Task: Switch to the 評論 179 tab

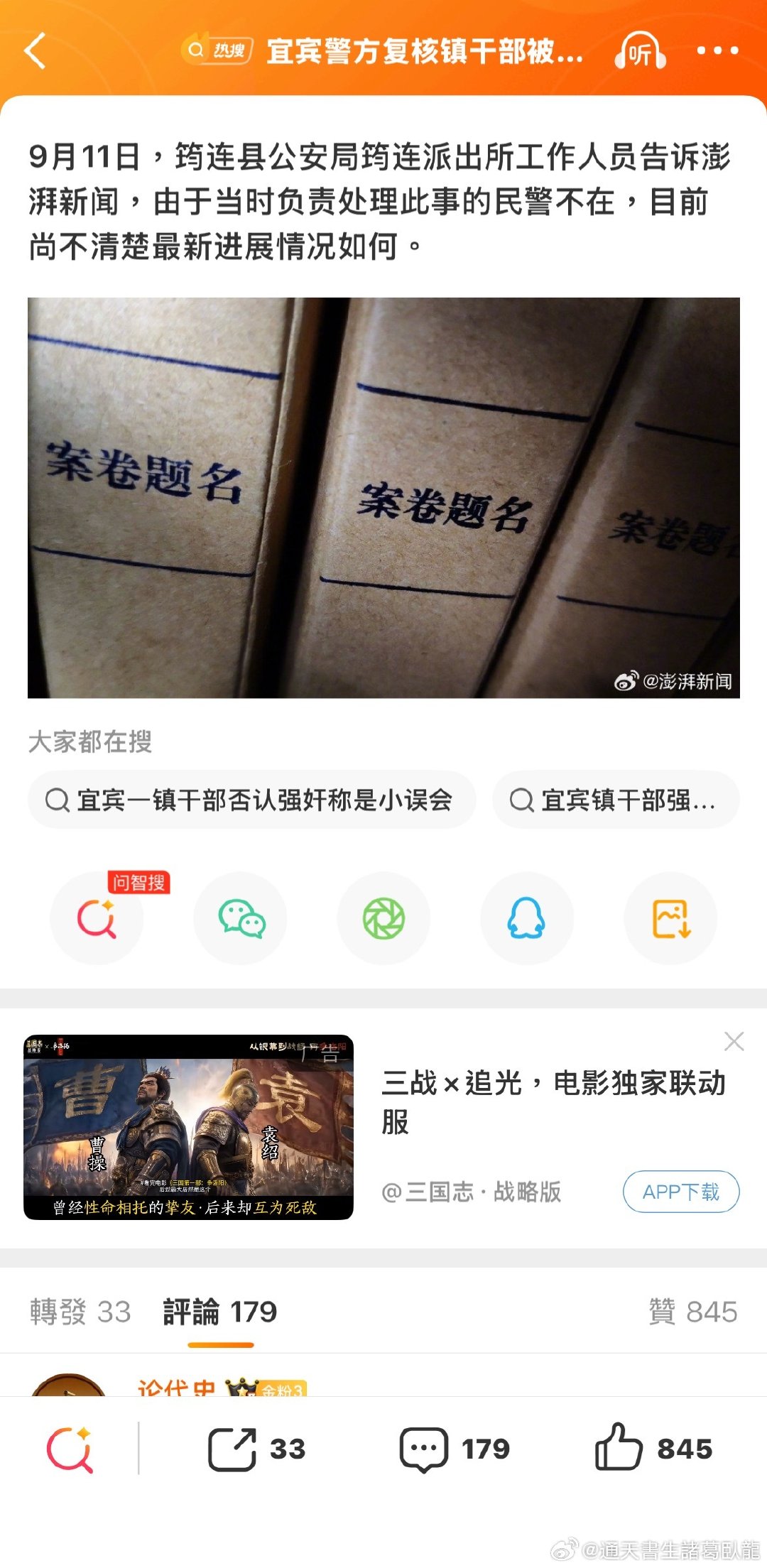Action: [220, 1312]
